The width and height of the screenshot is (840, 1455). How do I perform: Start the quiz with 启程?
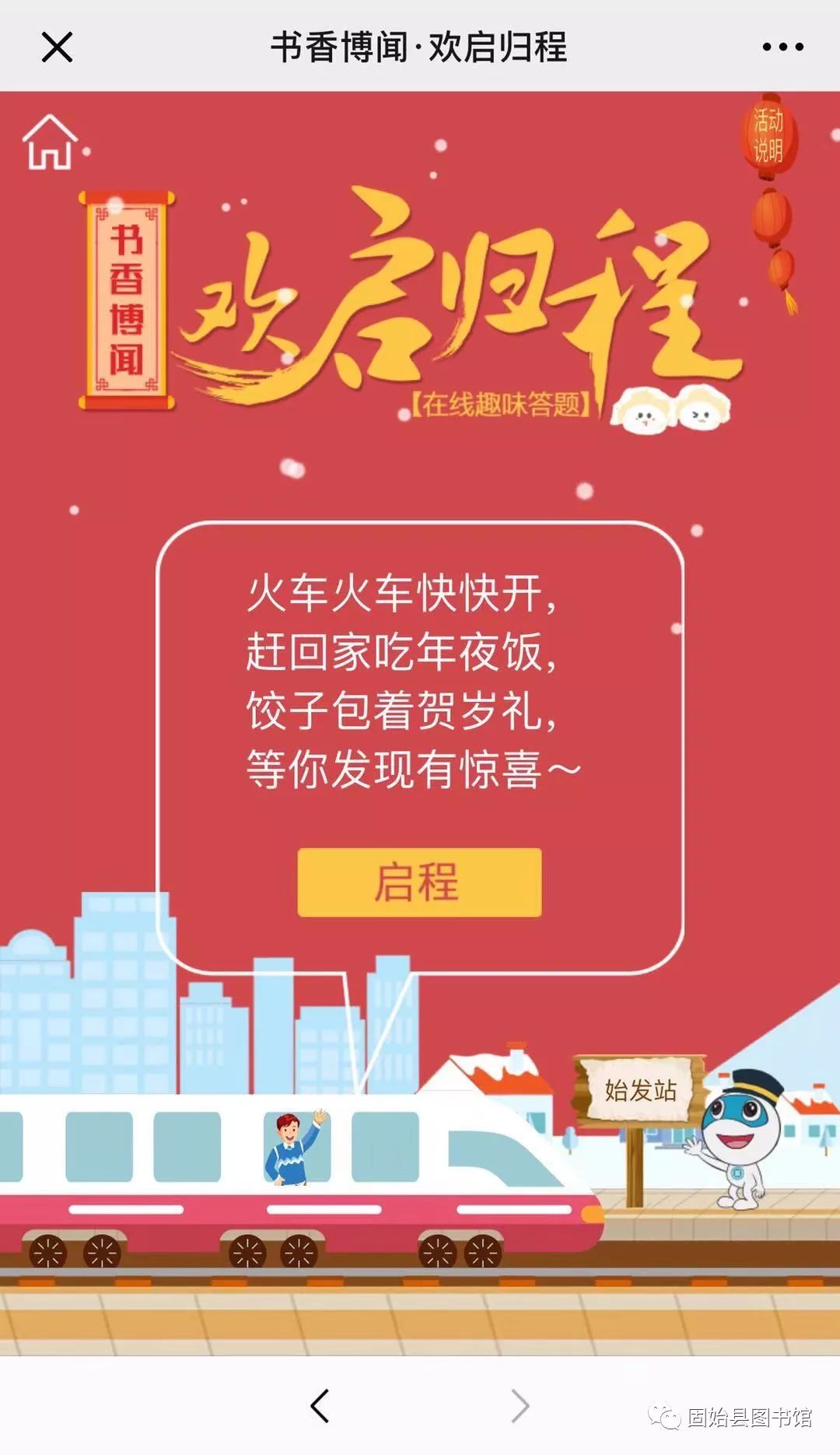[x=419, y=882]
